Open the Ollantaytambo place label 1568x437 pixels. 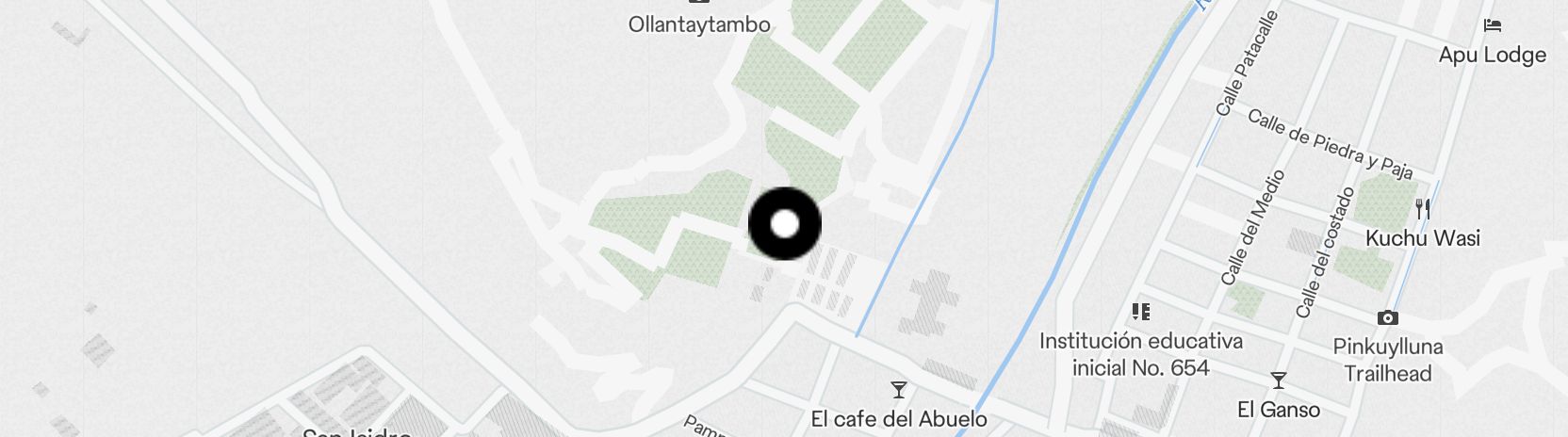pyautogui.click(x=699, y=24)
